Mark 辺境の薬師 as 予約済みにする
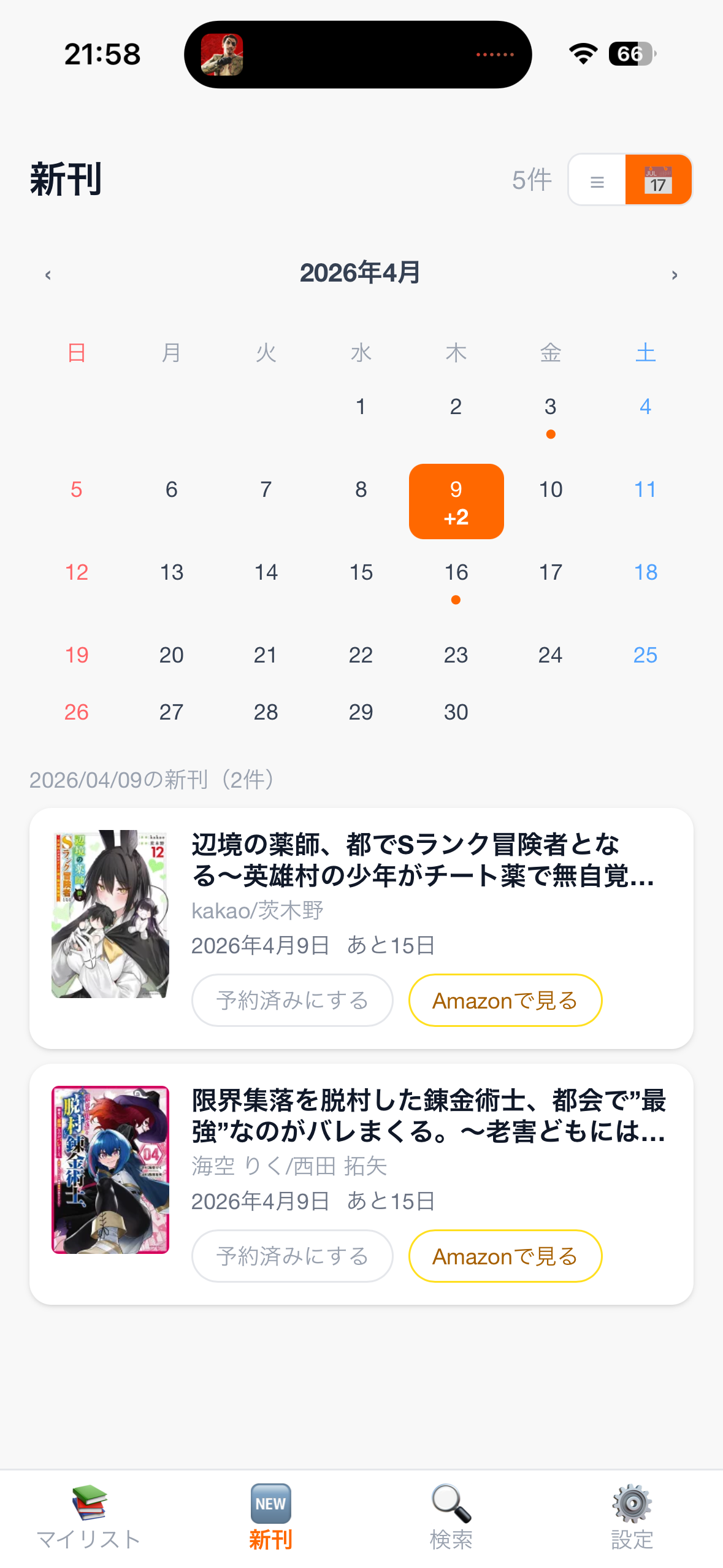 [x=292, y=1001]
